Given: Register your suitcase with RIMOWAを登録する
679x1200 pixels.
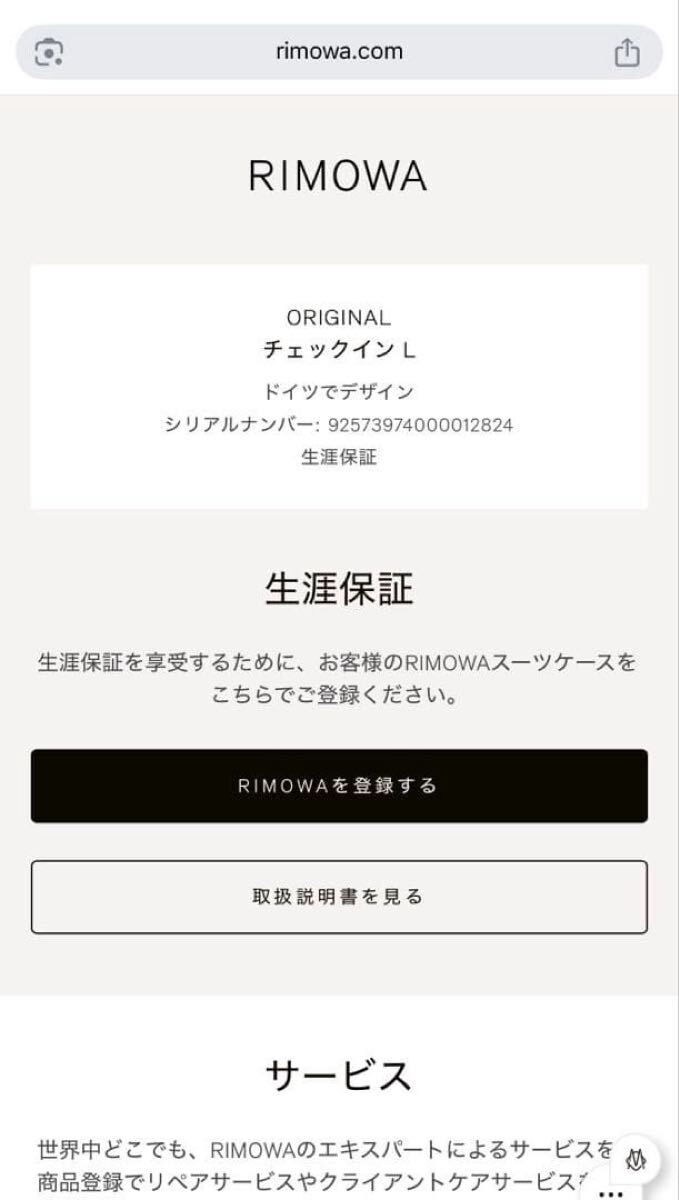Looking at the screenshot, I should point(339,786).
